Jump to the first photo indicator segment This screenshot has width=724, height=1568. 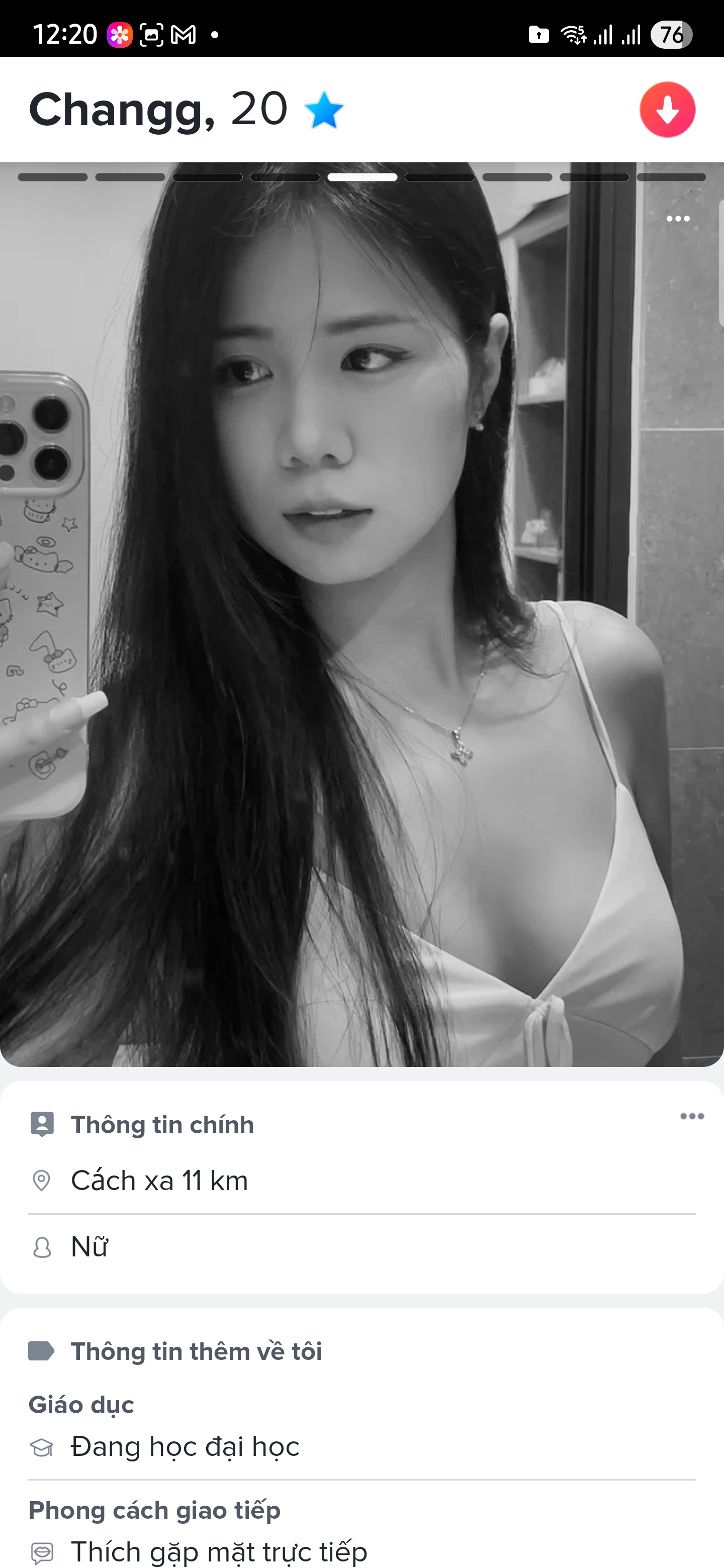point(52,177)
